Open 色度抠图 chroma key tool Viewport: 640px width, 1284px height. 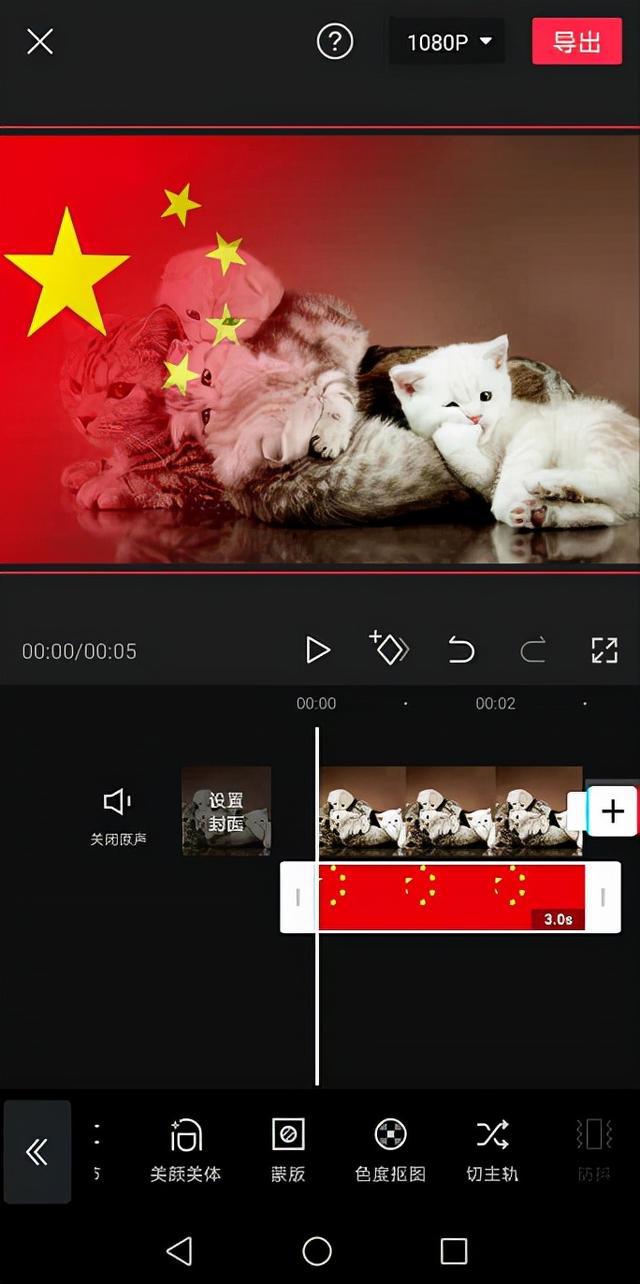(390, 1150)
